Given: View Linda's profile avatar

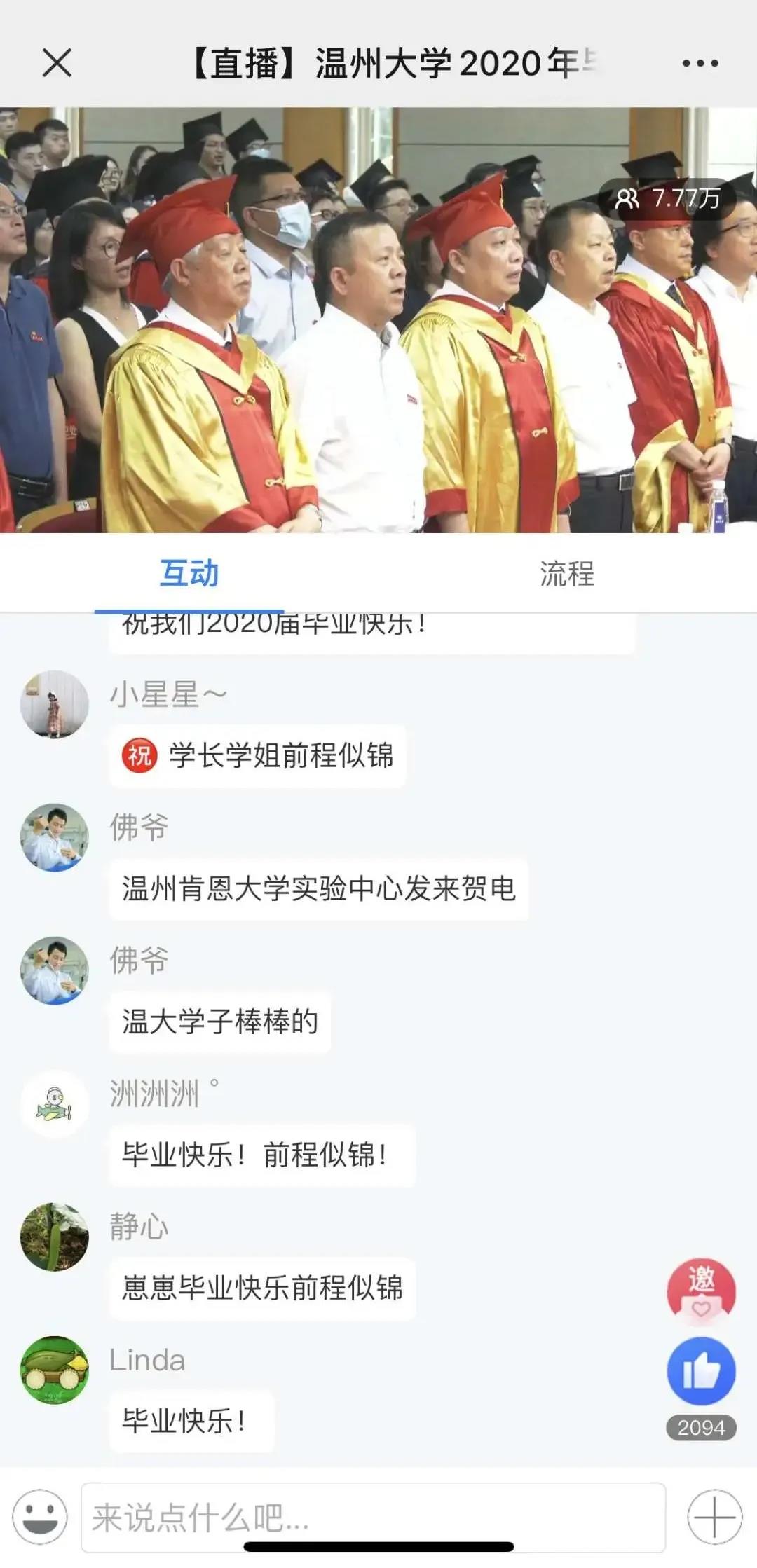Looking at the screenshot, I should 55,1370.
